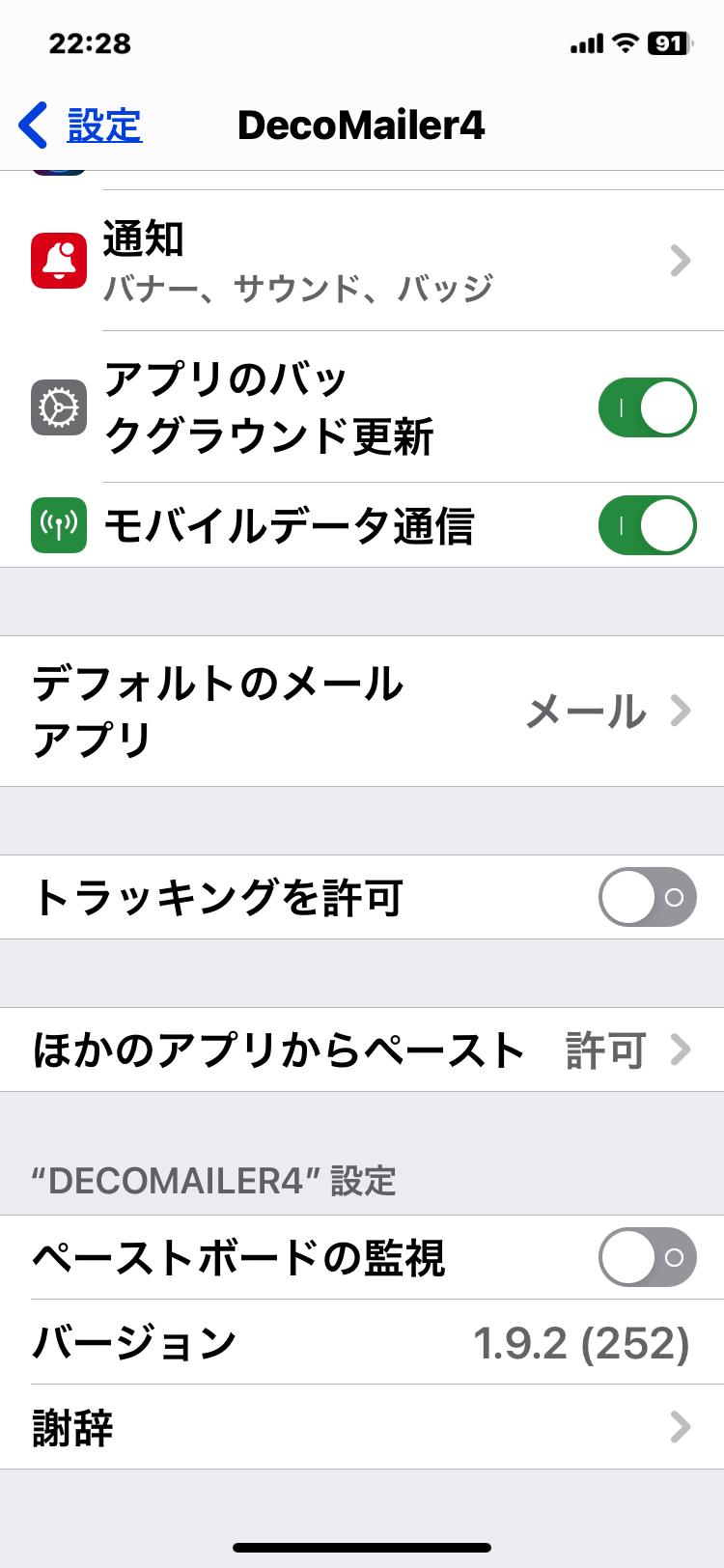Disable モバイルデータ通信 switch
The height and width of the screenshot is (1568, 724).
(x=647, y=525)
